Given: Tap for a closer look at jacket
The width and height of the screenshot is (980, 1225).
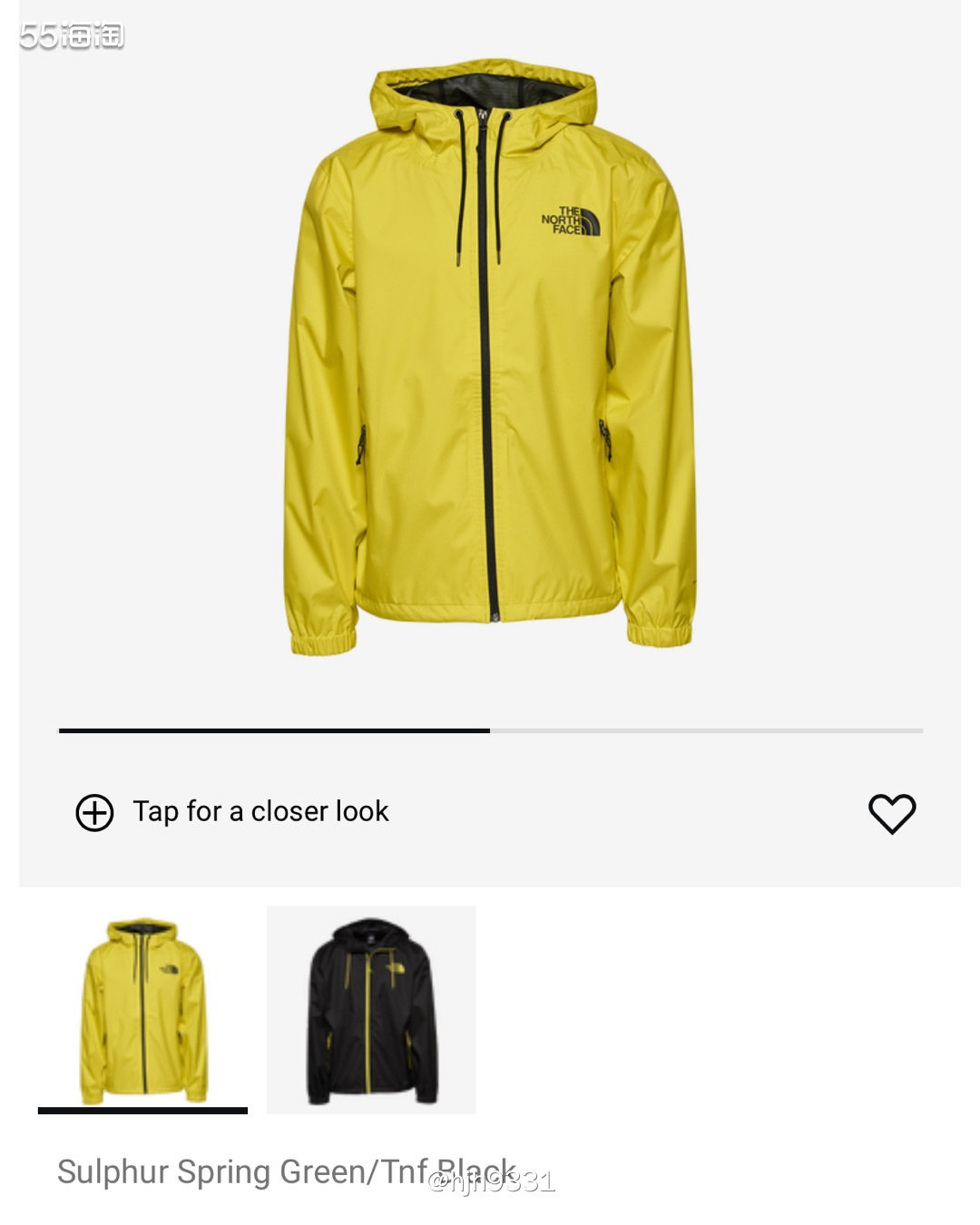Looking at the screenshot, I should click(x=232, y=812).
